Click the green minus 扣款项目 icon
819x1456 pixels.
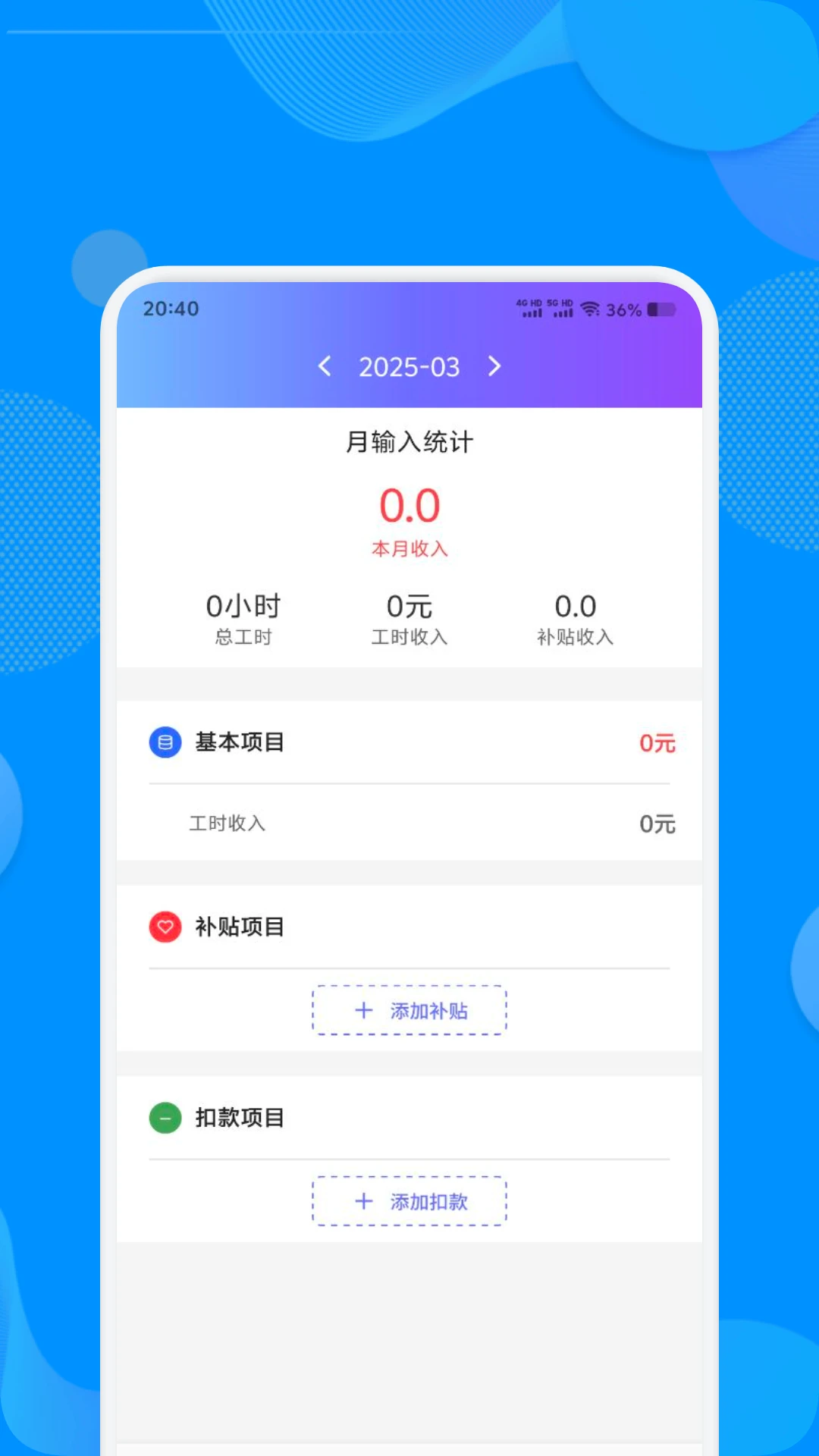tap(165, 1118)
